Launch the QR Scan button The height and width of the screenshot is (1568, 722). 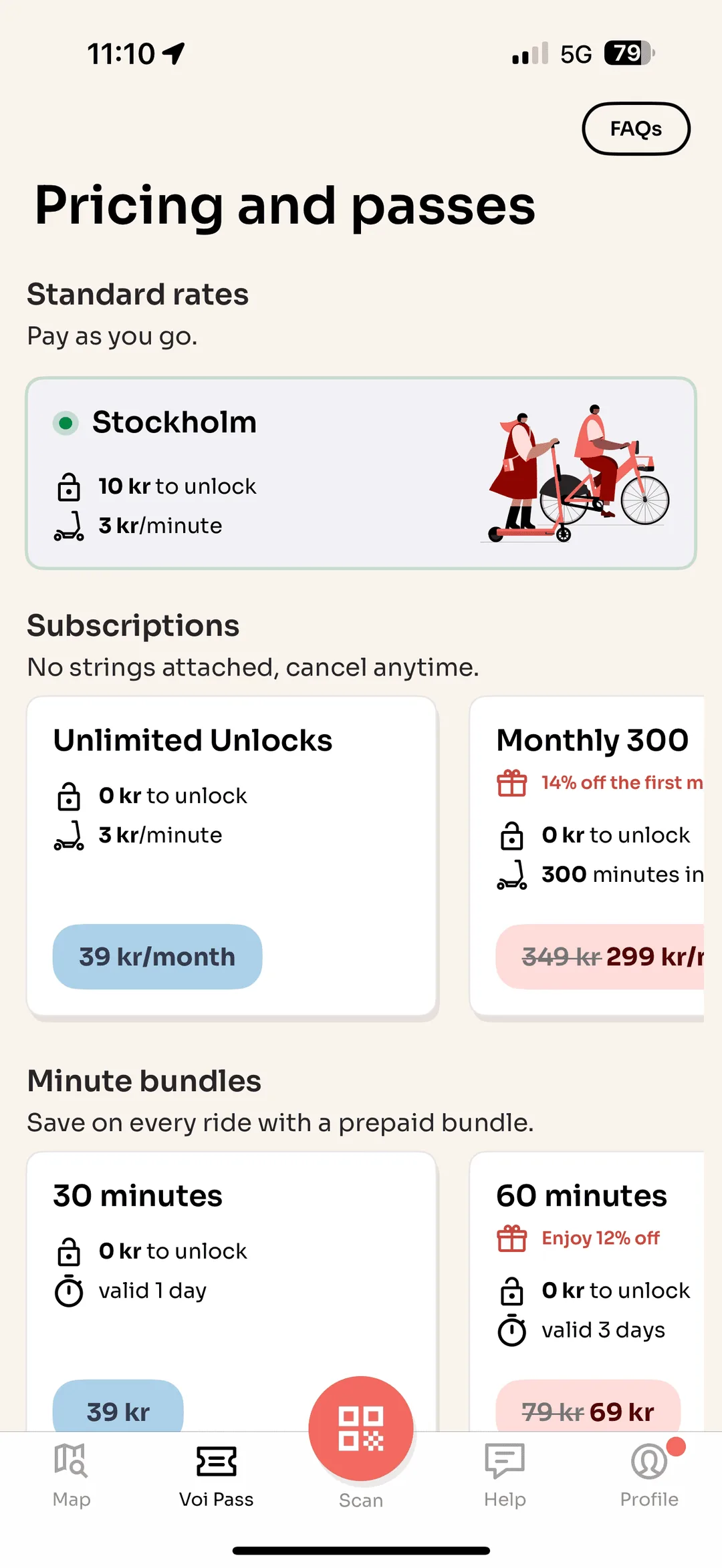point(361,1428)
